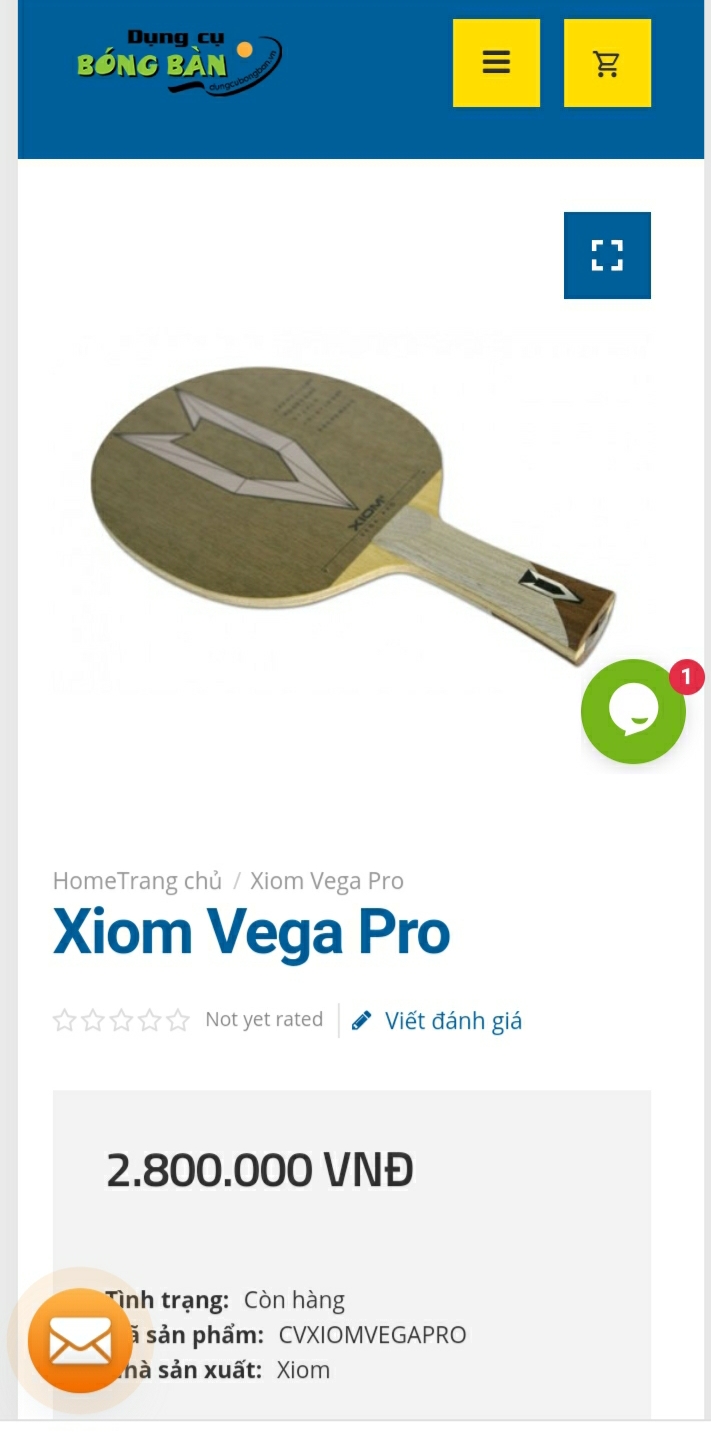Image resolution: width=711 pixels, height=1432 pixels.
Task: Open the shopping cart
Action: click(x=607, y=63)
